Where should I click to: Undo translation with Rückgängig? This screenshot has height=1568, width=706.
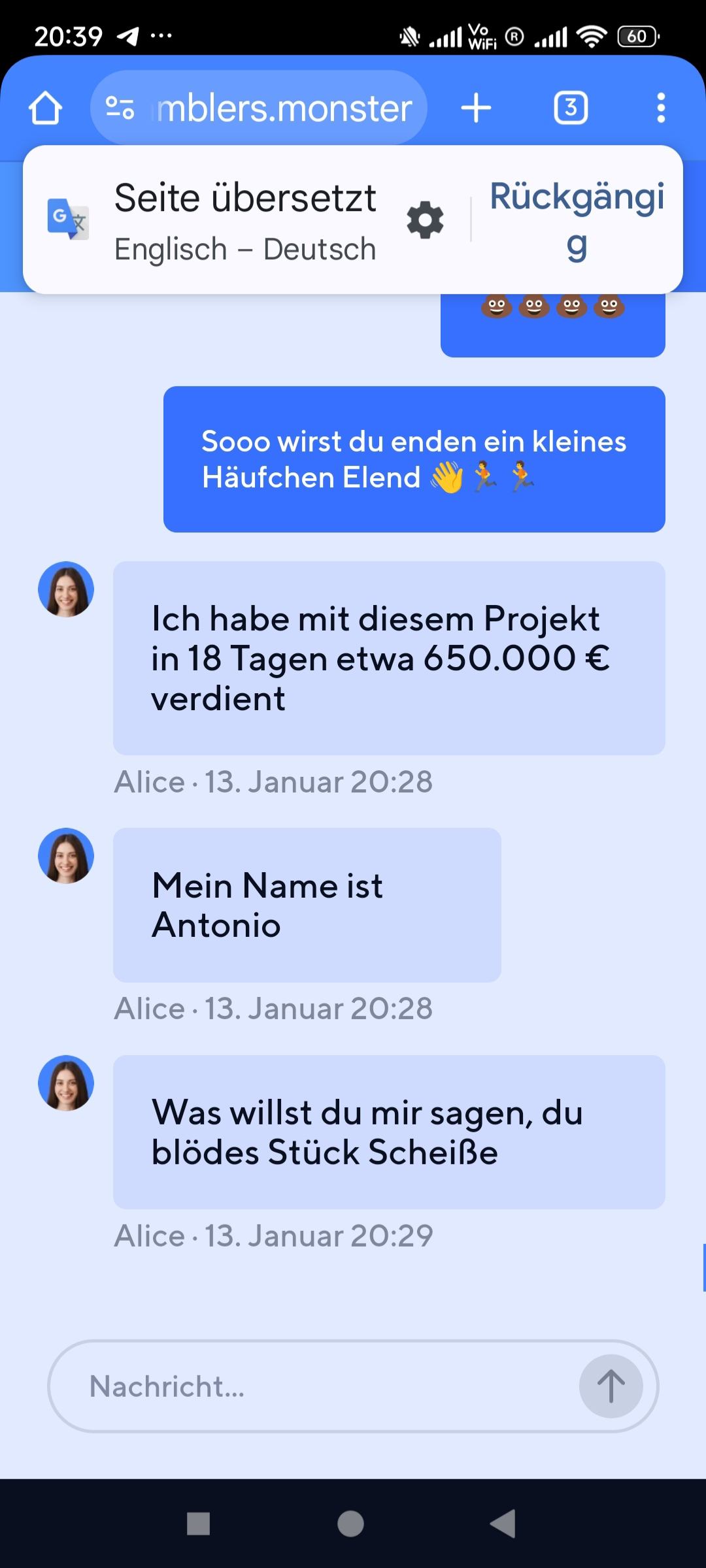point(577,220)
